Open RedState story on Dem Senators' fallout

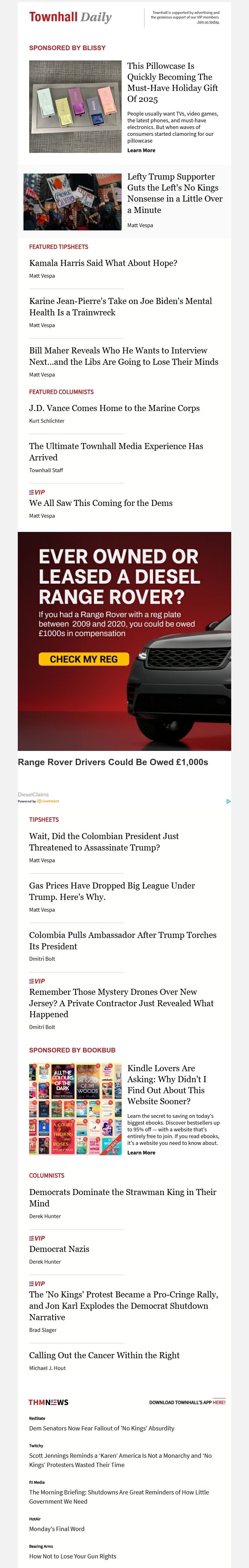click(102, 1428)
